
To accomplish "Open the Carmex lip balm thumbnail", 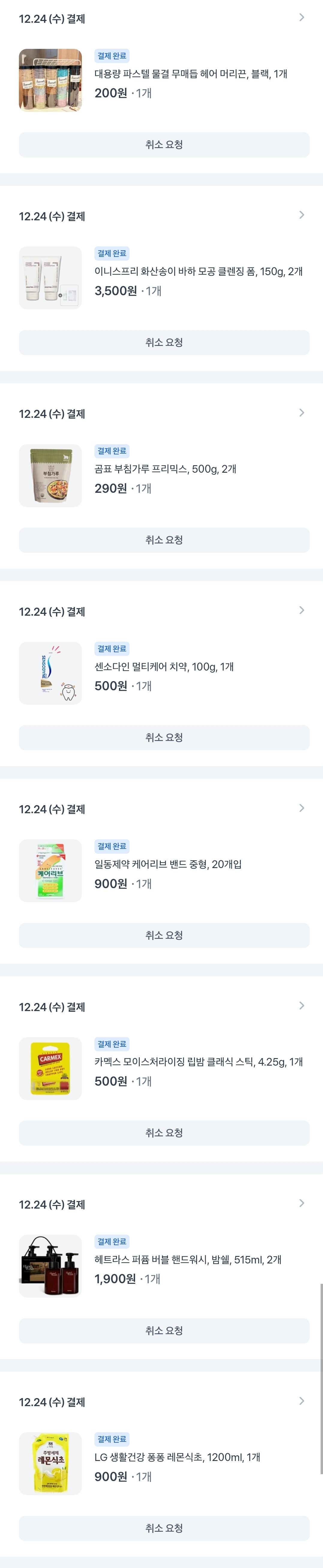I will click(x=51, y=1068).
